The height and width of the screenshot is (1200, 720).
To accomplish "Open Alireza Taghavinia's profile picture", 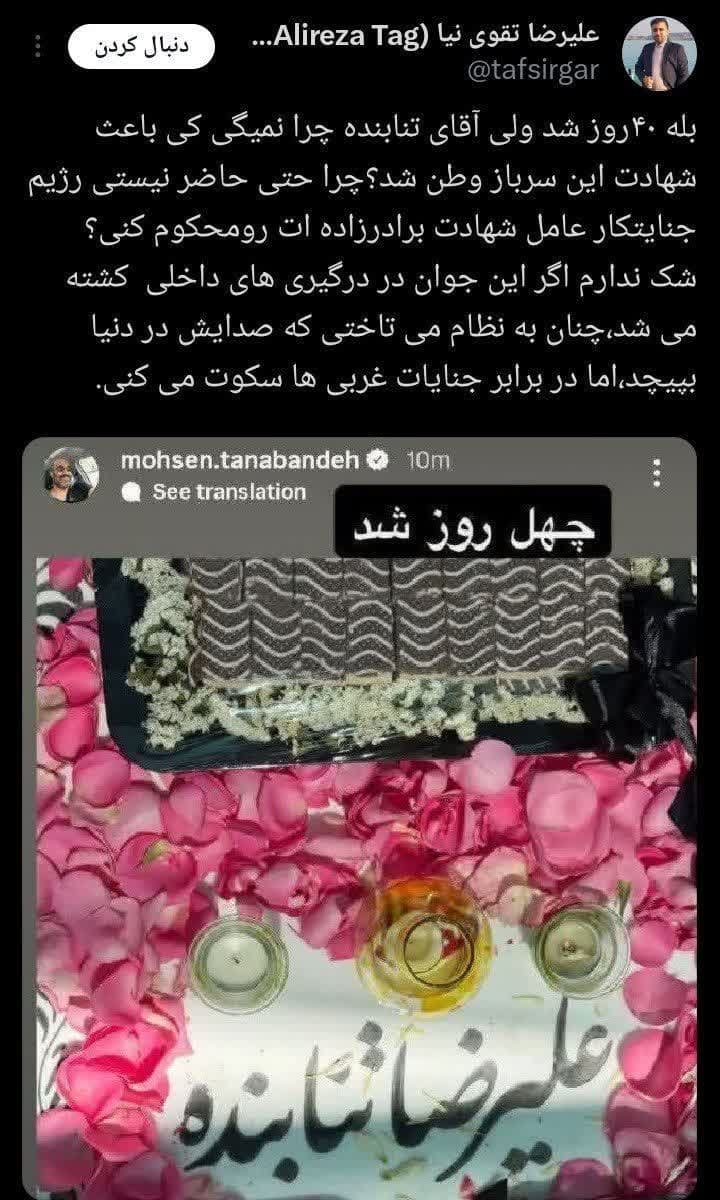I will tap(661, 54).
